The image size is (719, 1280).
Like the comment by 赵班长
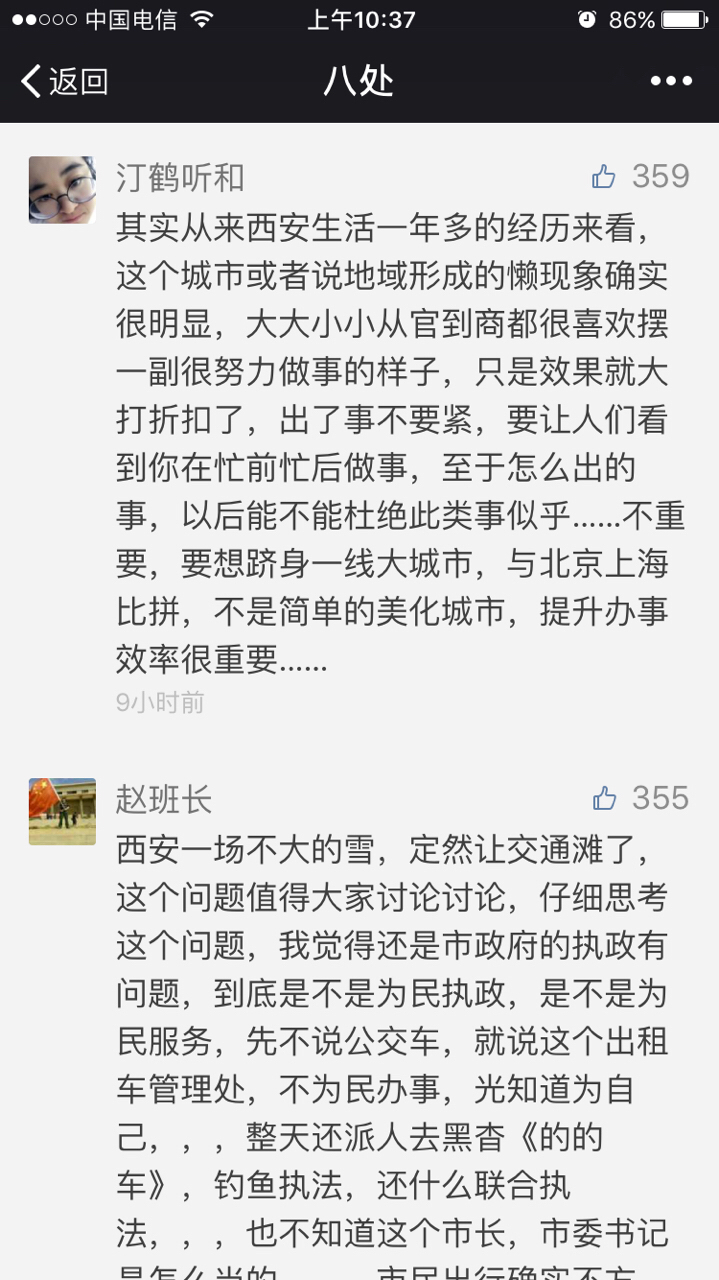(604, 798)
